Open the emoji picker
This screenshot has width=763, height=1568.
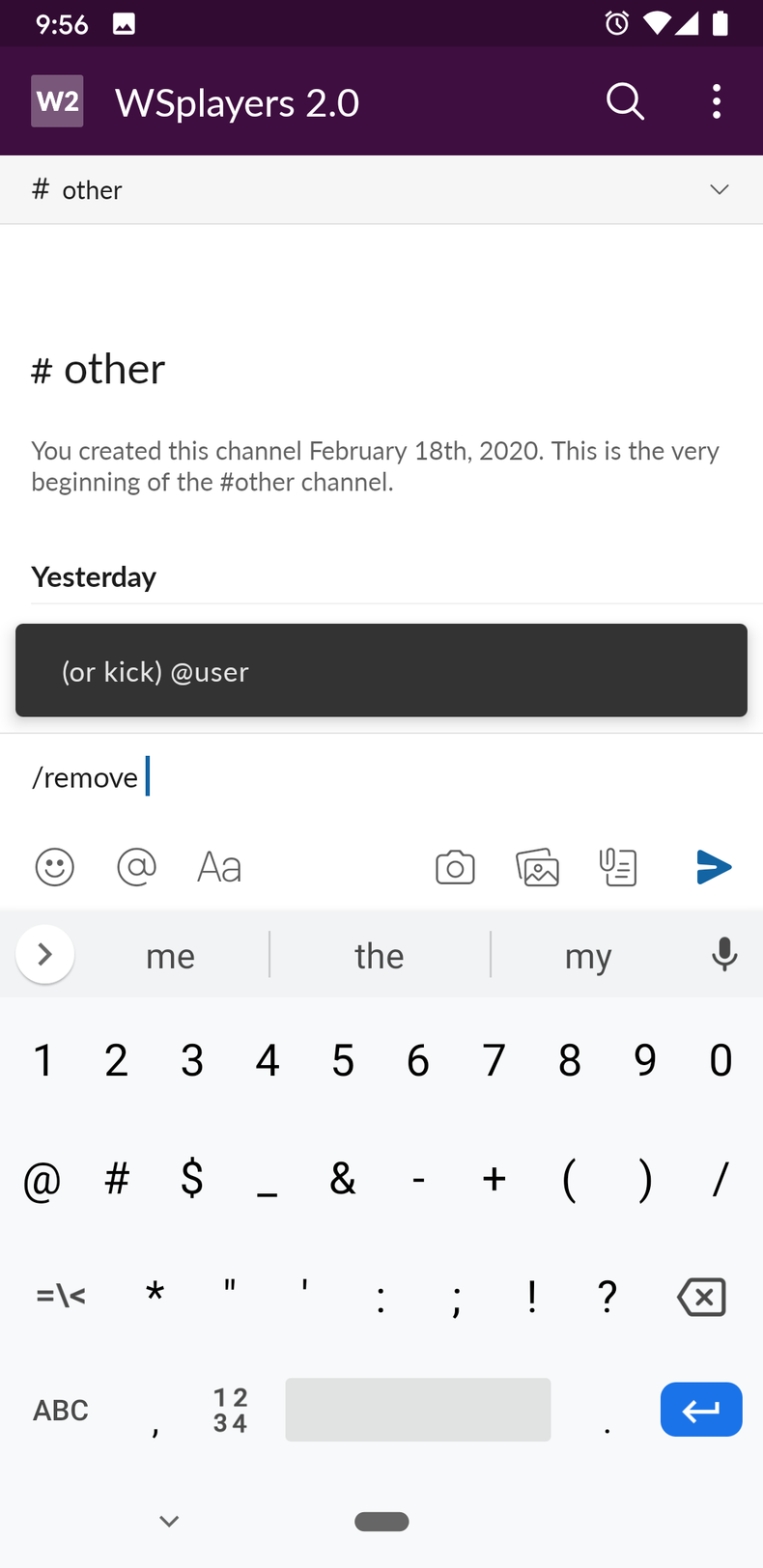pyautogui.click(x=54, y=867)
